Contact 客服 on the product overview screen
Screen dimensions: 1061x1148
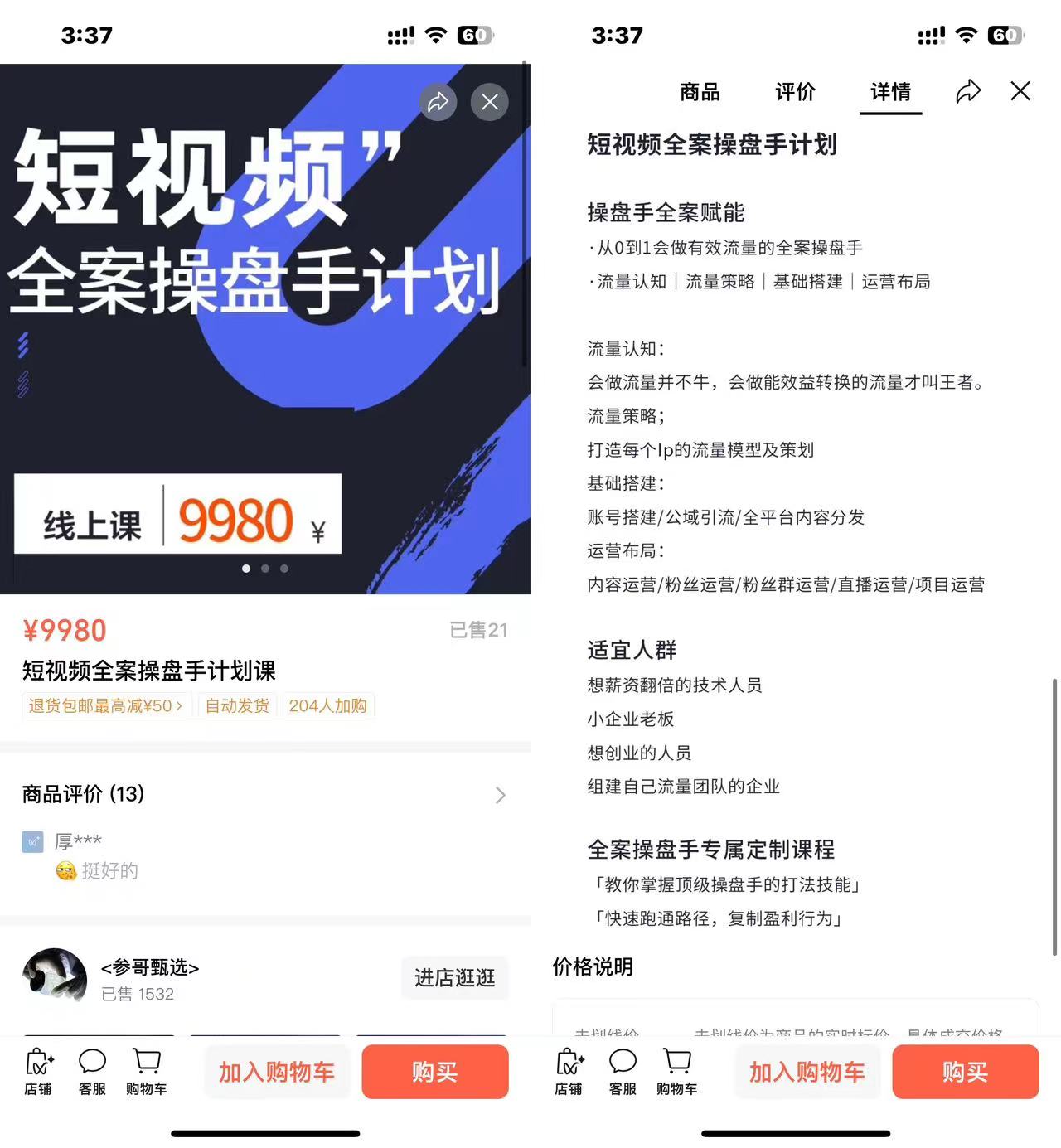92,1071
